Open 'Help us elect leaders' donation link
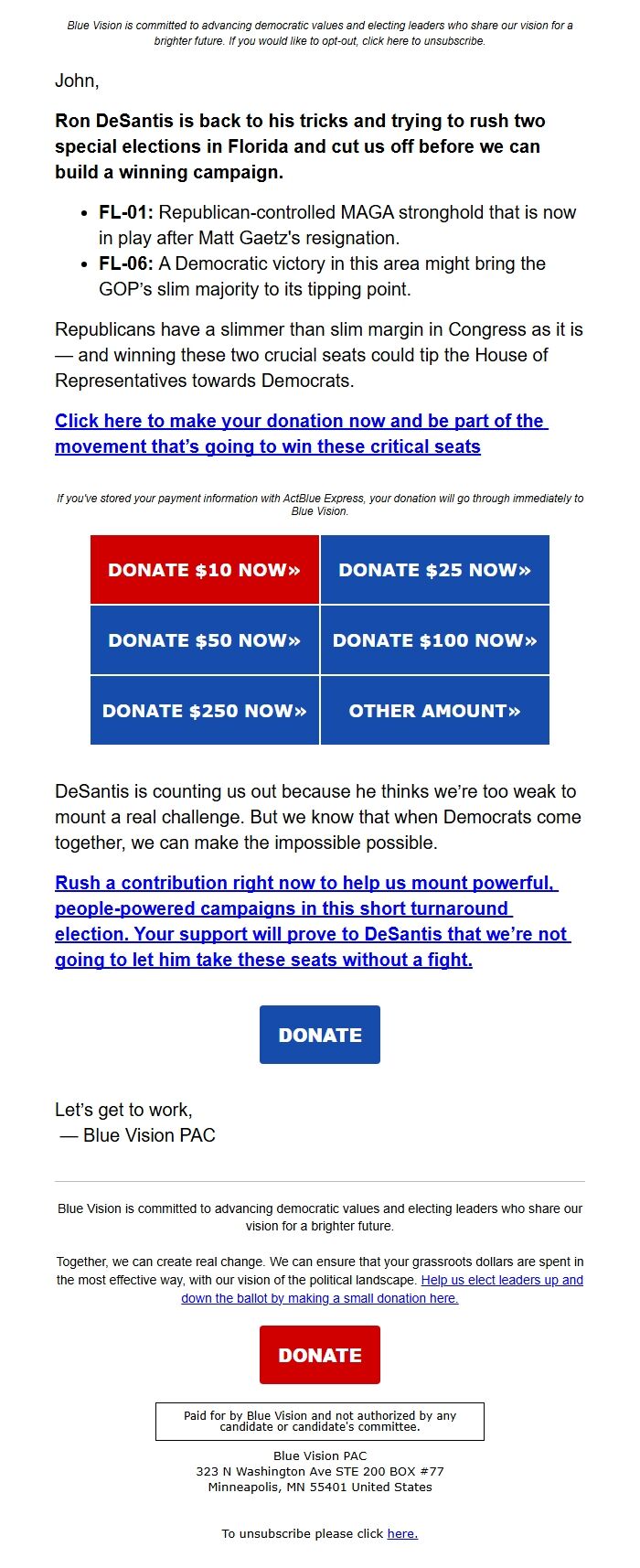 [x=501, y=1280]
